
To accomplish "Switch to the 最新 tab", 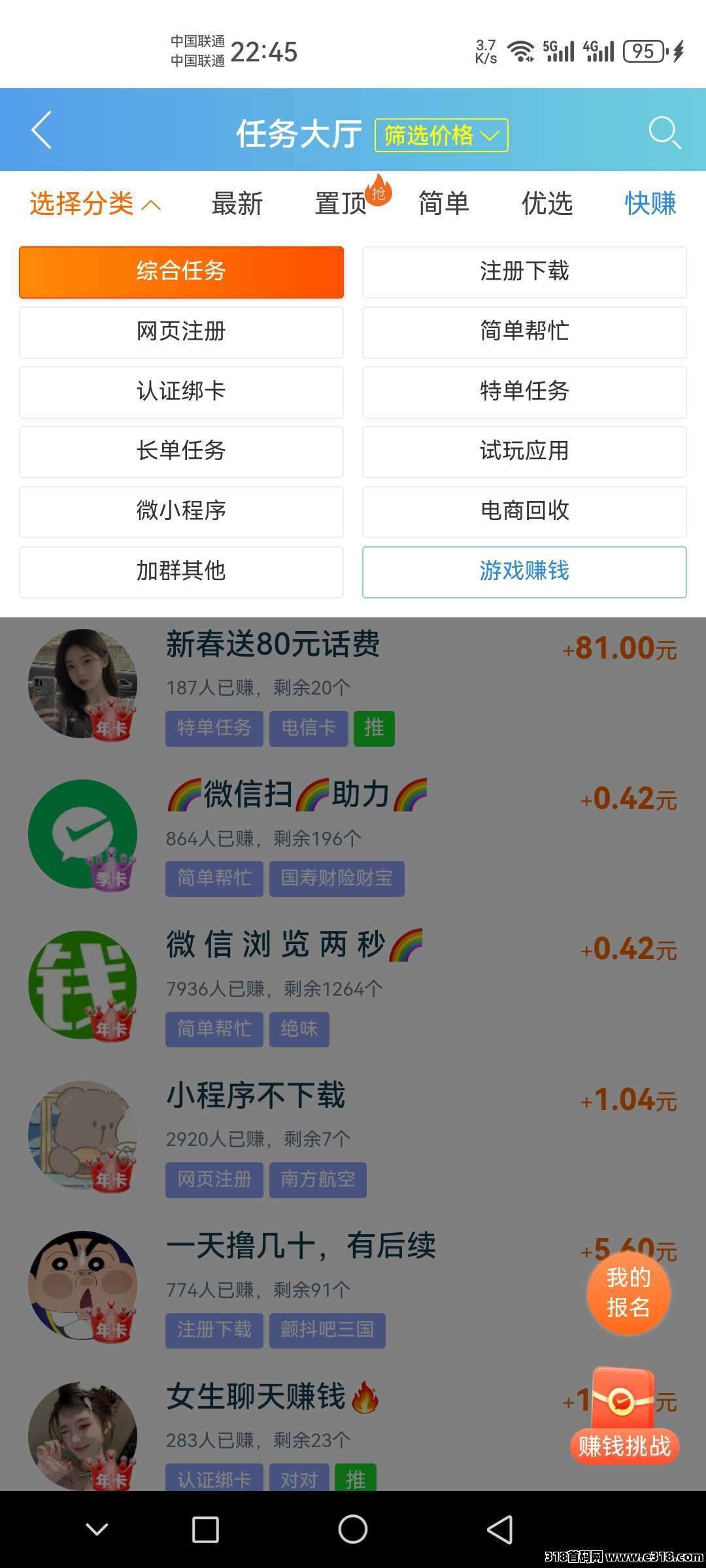I will tap(237, 204).
